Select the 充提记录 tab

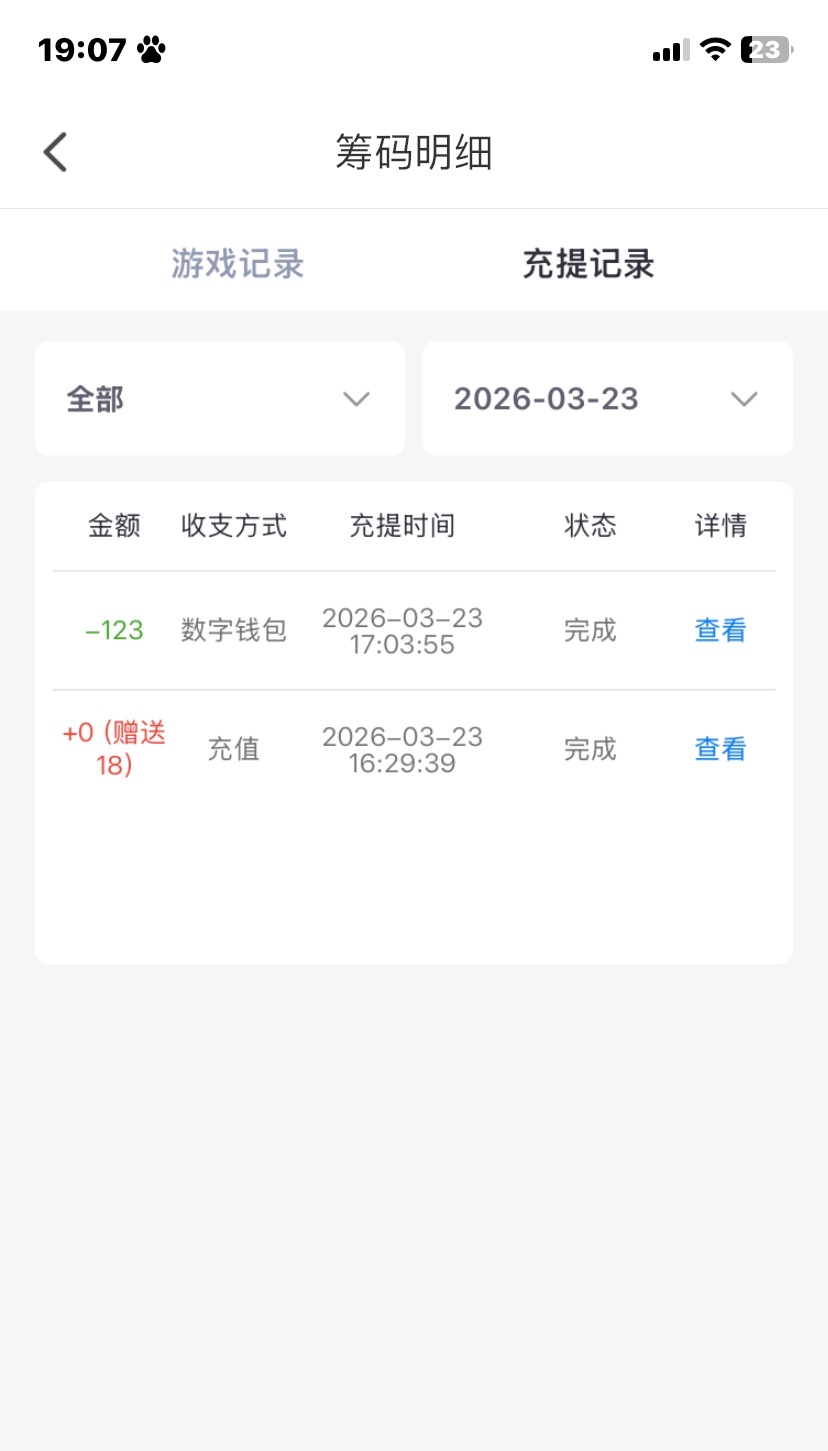pyautogui.click(x=588, y=264)
